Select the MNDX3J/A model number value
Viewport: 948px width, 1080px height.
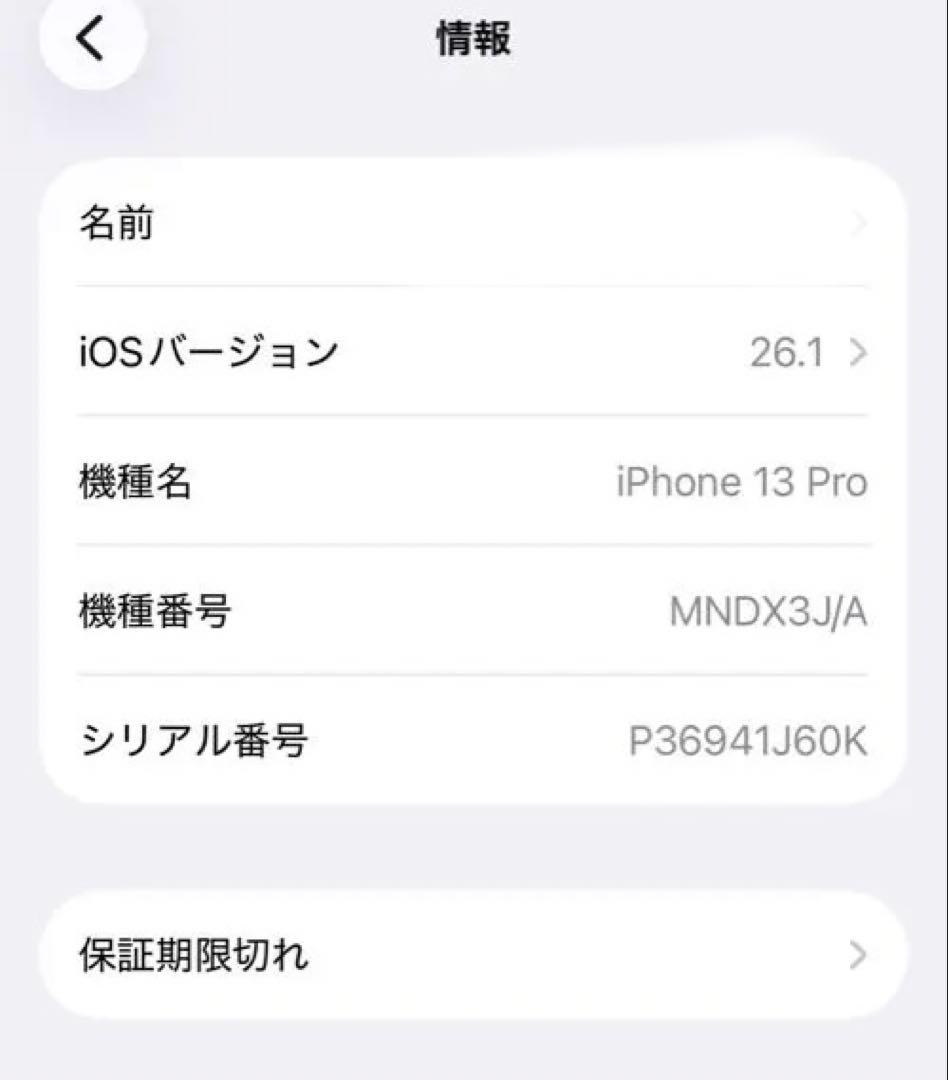[768, 612]
